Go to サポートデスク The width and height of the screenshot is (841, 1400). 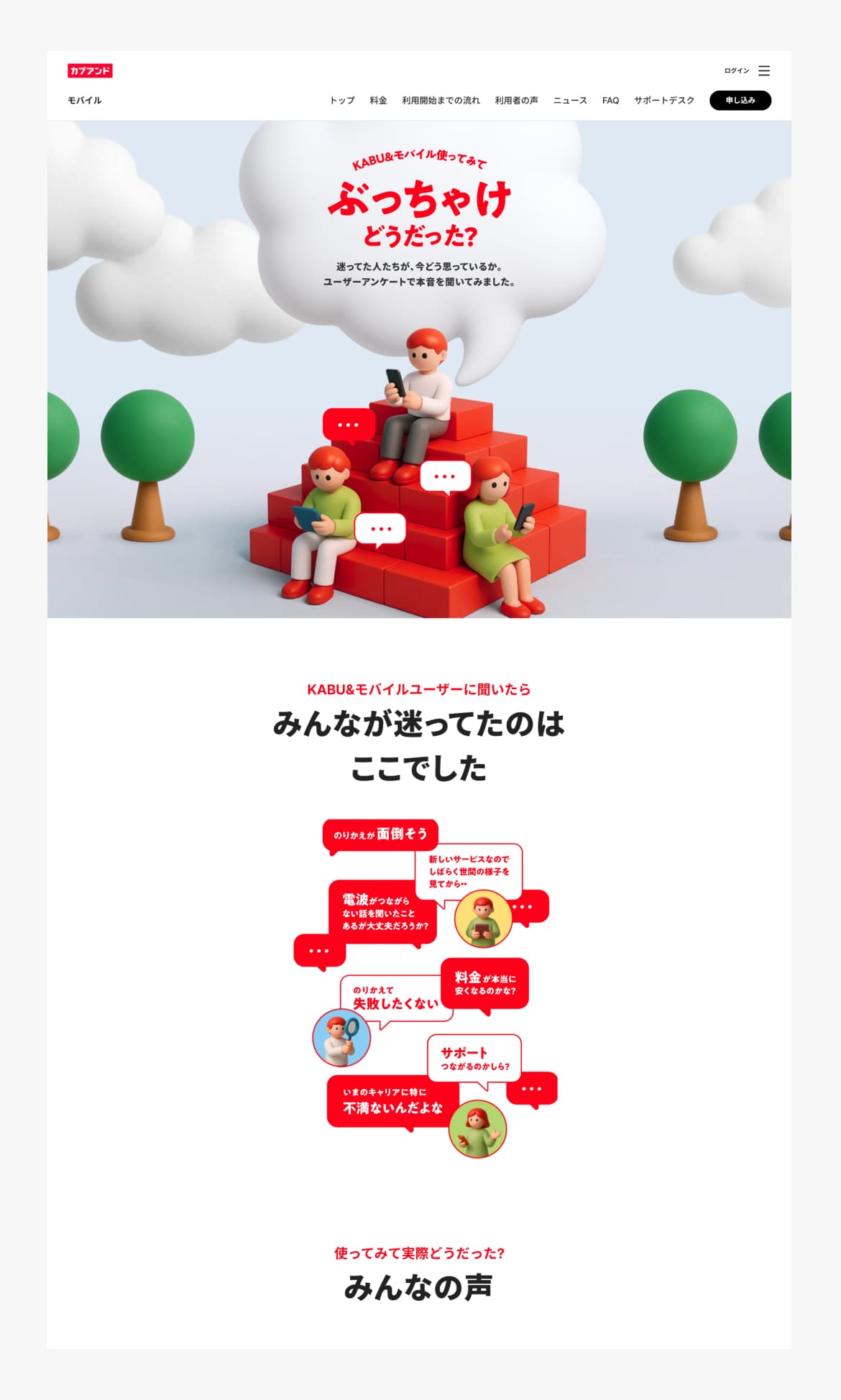(x=664, y=101)
